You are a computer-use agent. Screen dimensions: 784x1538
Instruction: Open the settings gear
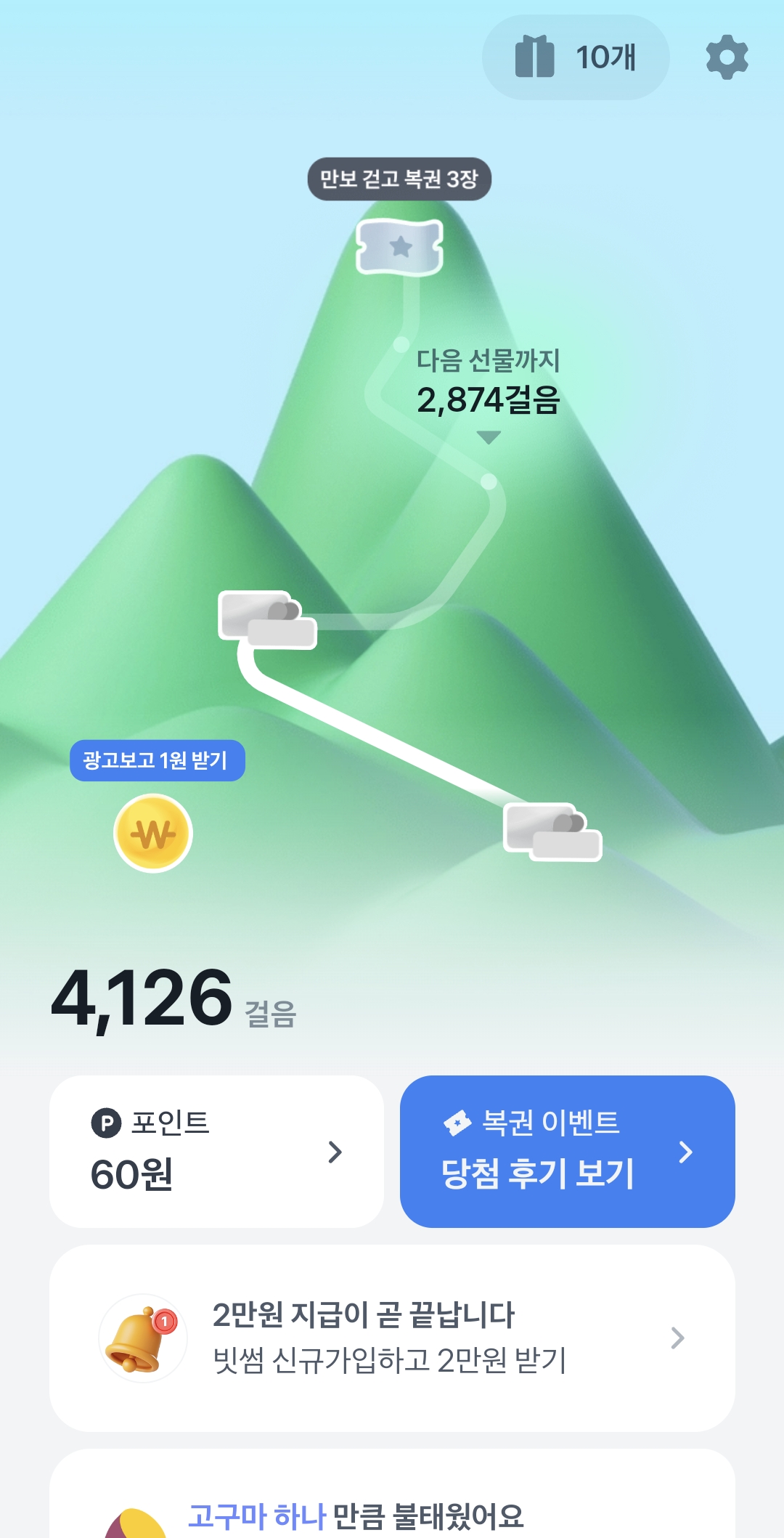[727, 57]
